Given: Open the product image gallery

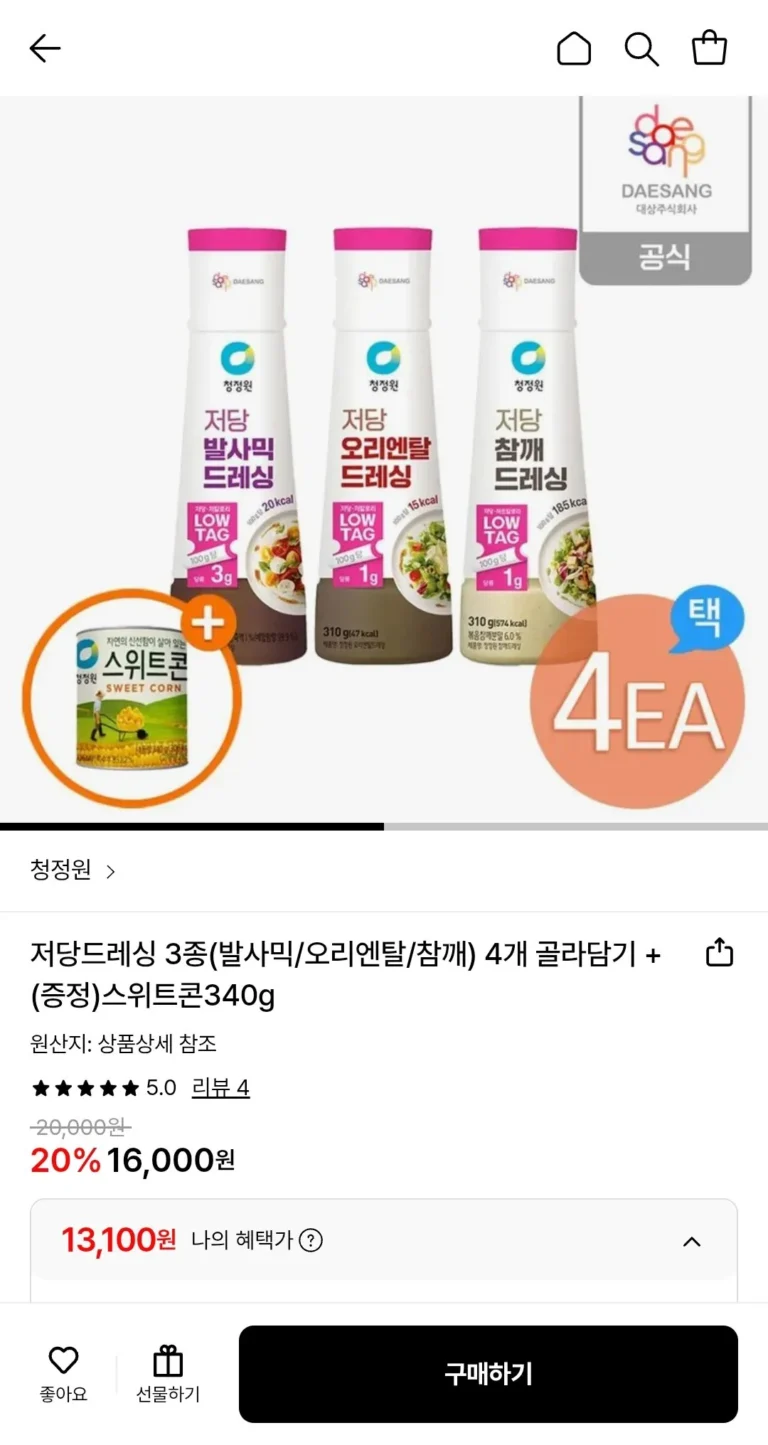Looking at the screenshot, I should (x=384, y=460).
